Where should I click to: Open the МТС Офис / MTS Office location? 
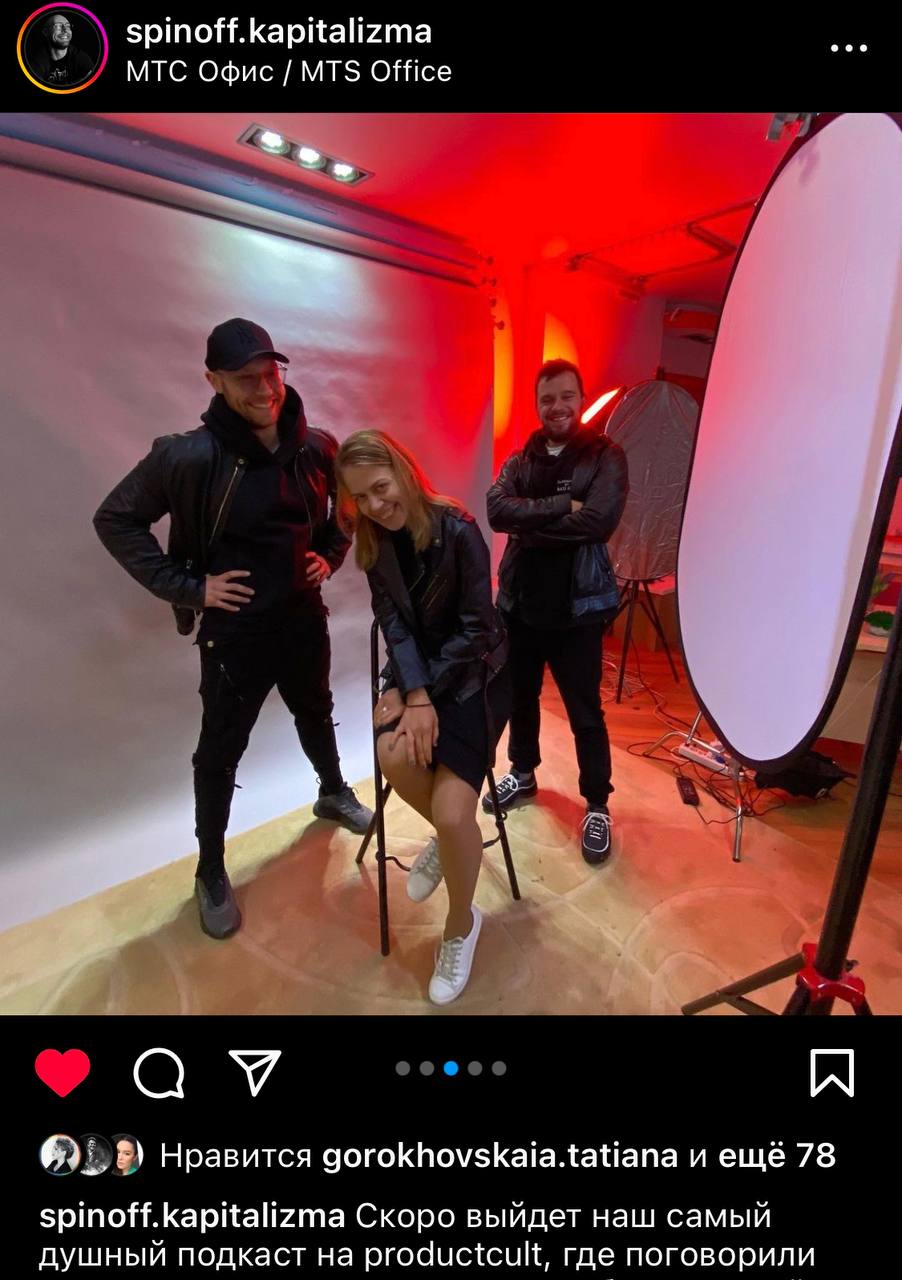[288, 72]
